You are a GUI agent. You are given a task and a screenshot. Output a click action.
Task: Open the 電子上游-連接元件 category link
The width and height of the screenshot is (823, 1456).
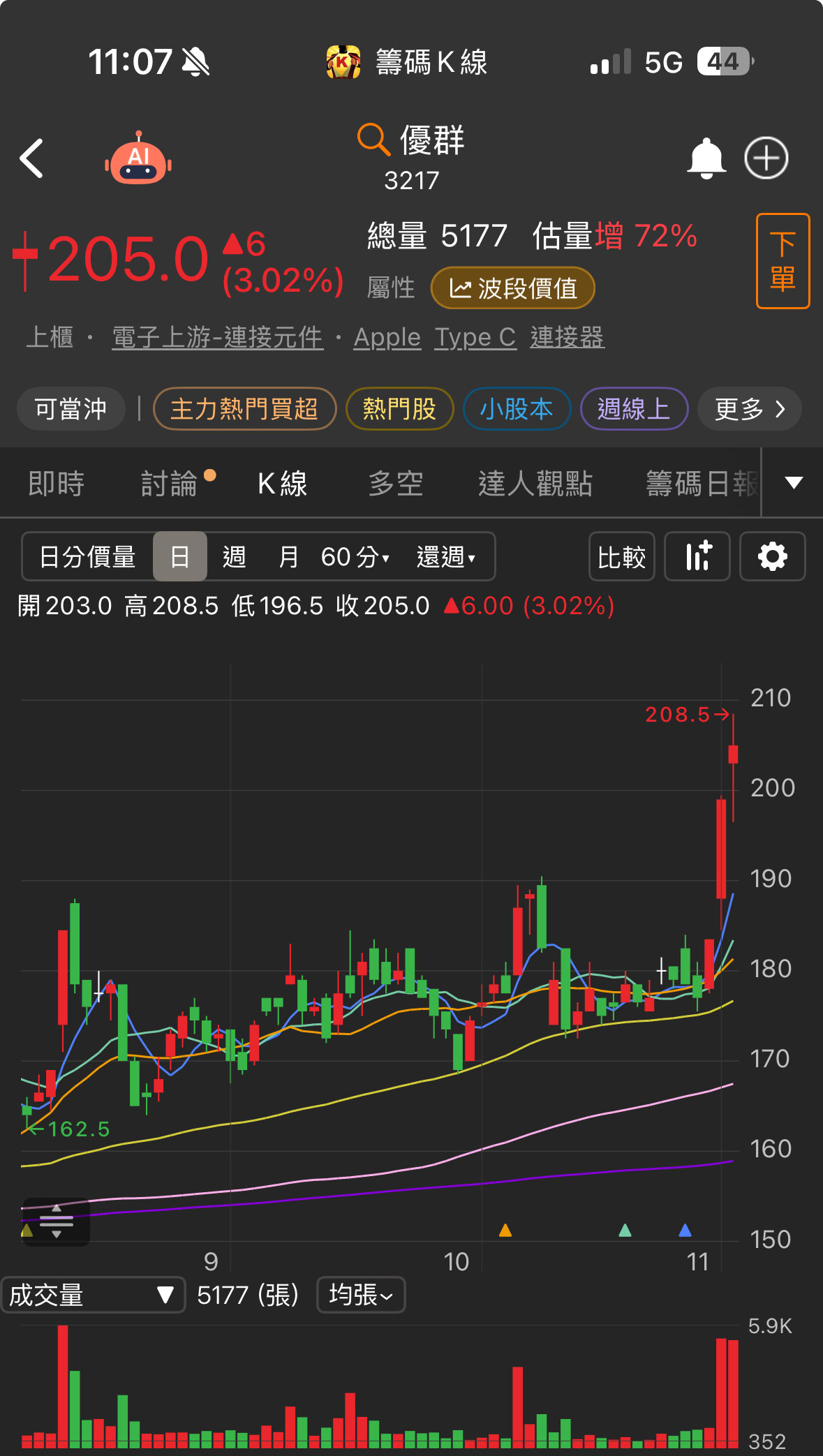[x=217, y=338]
